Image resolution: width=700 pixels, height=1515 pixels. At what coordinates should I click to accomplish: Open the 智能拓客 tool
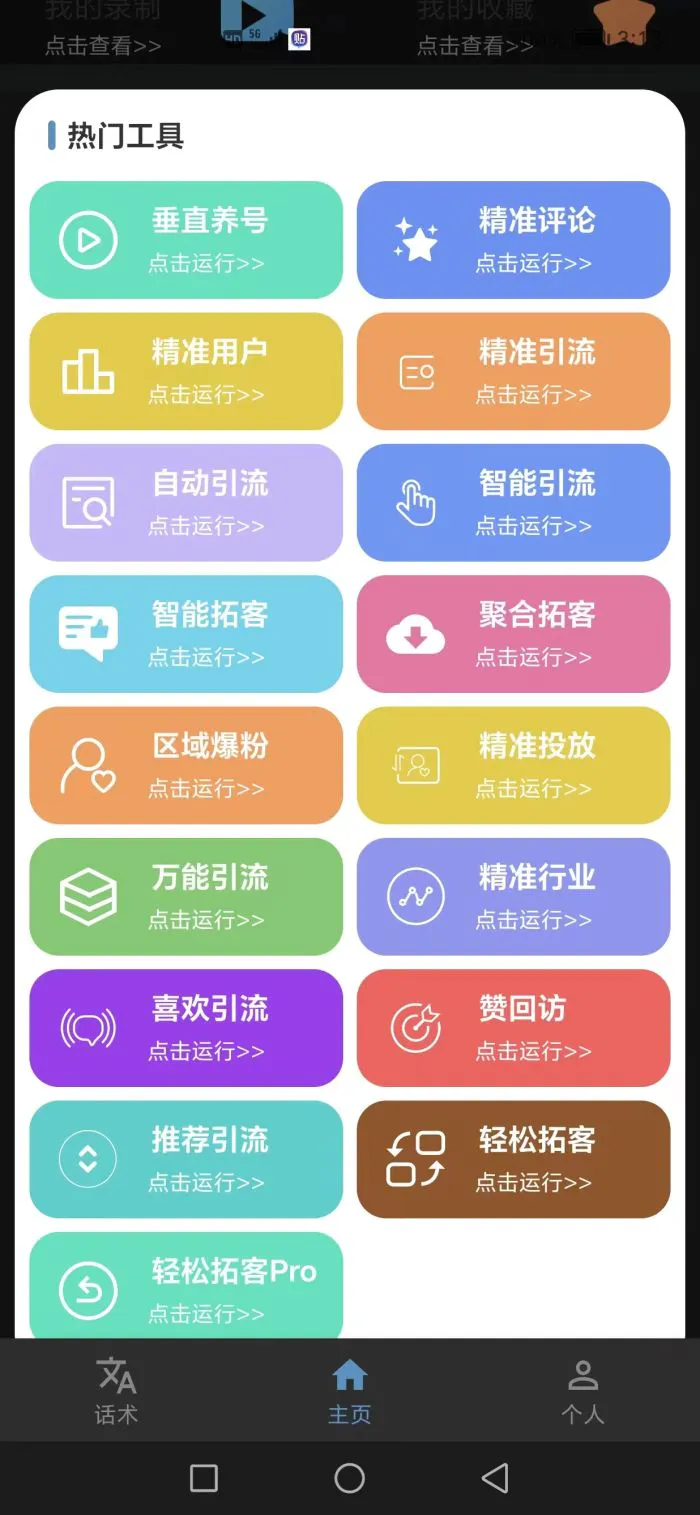(186, 634)
